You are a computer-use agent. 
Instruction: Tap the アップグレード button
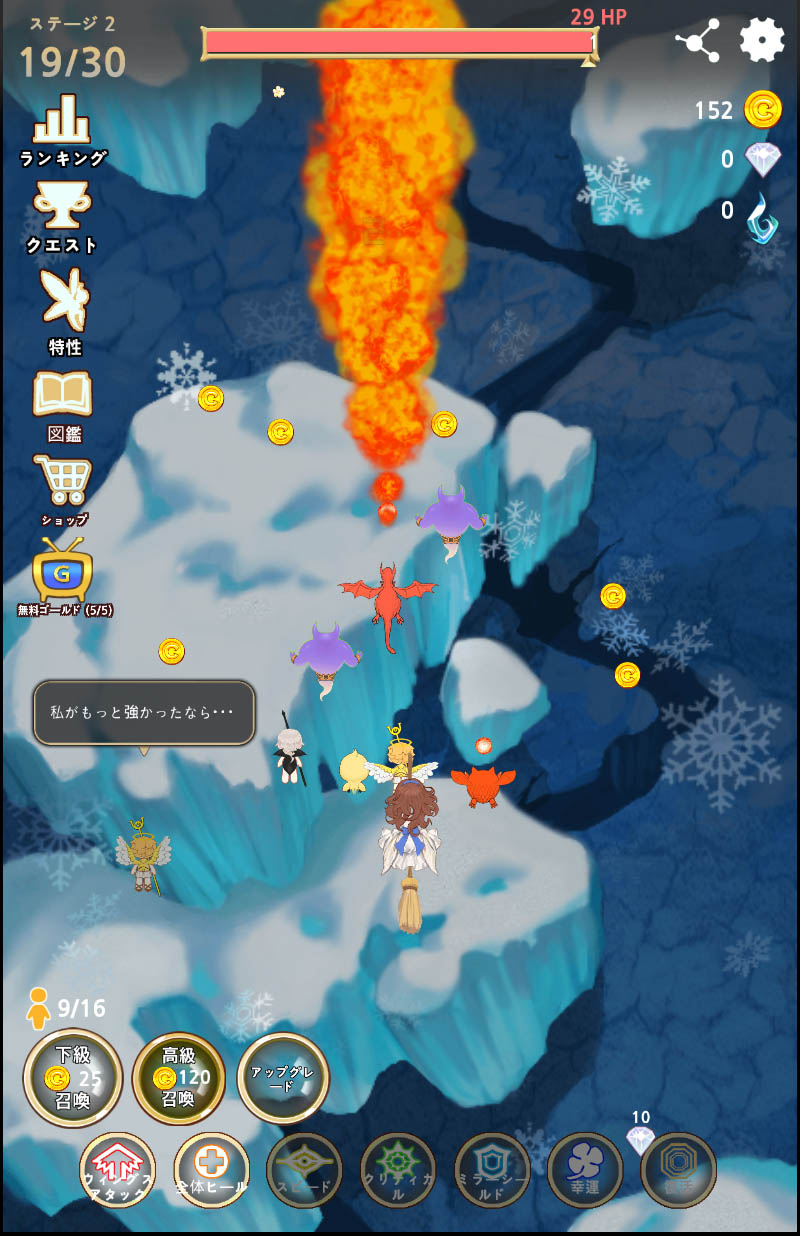283,1078
